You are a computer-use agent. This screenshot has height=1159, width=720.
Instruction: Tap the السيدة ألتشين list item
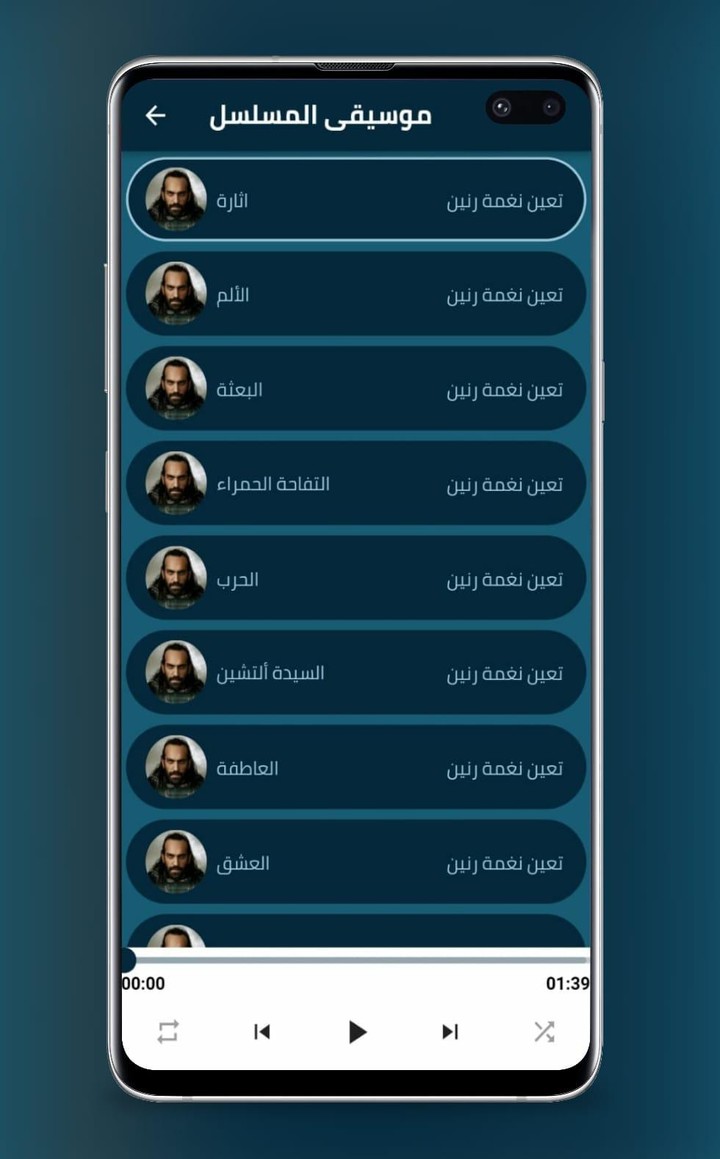[x=357, y=673]
